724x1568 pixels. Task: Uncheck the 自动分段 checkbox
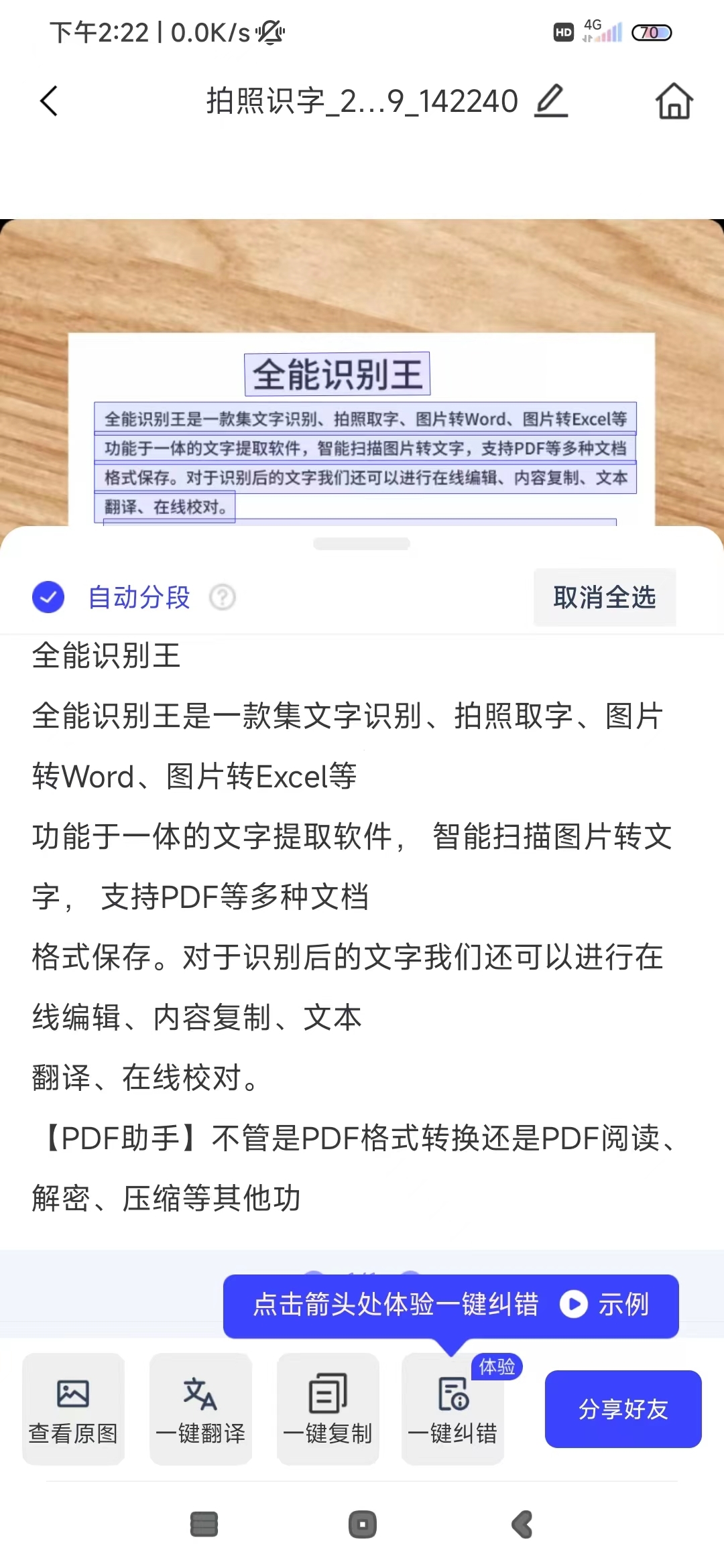[x=48, y=597]
